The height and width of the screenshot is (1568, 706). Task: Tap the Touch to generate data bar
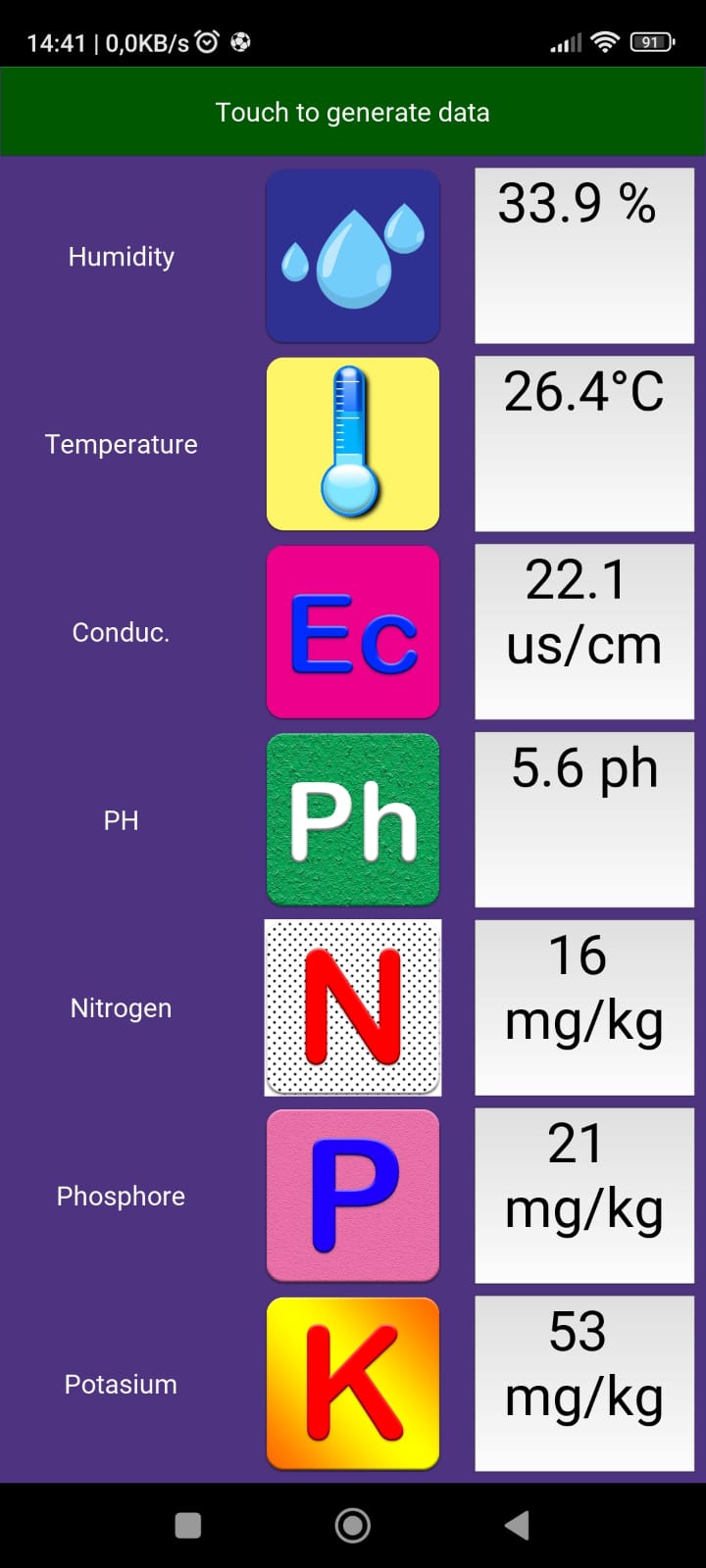click(x=353, y=112)
